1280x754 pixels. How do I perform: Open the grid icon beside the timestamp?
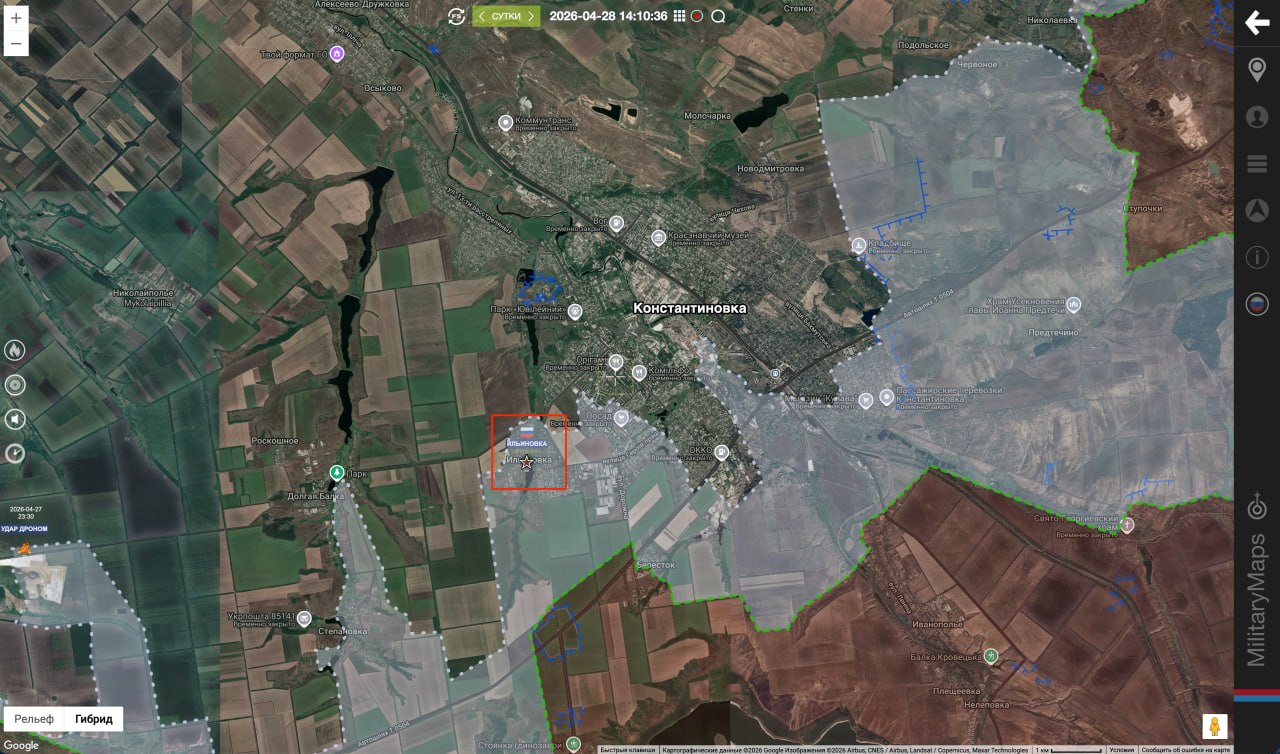click(x=680, y=16)
